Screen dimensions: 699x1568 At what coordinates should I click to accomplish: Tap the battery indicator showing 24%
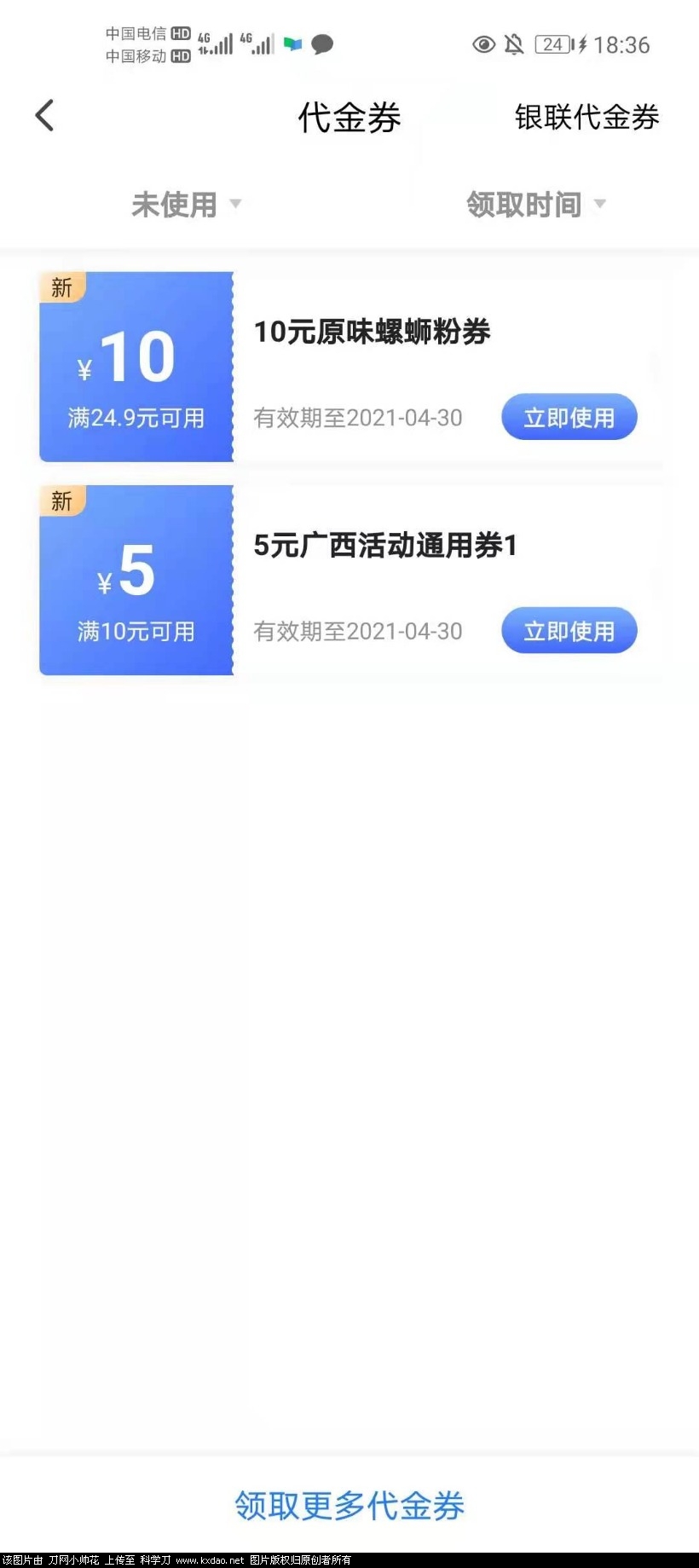click(552, 44)
